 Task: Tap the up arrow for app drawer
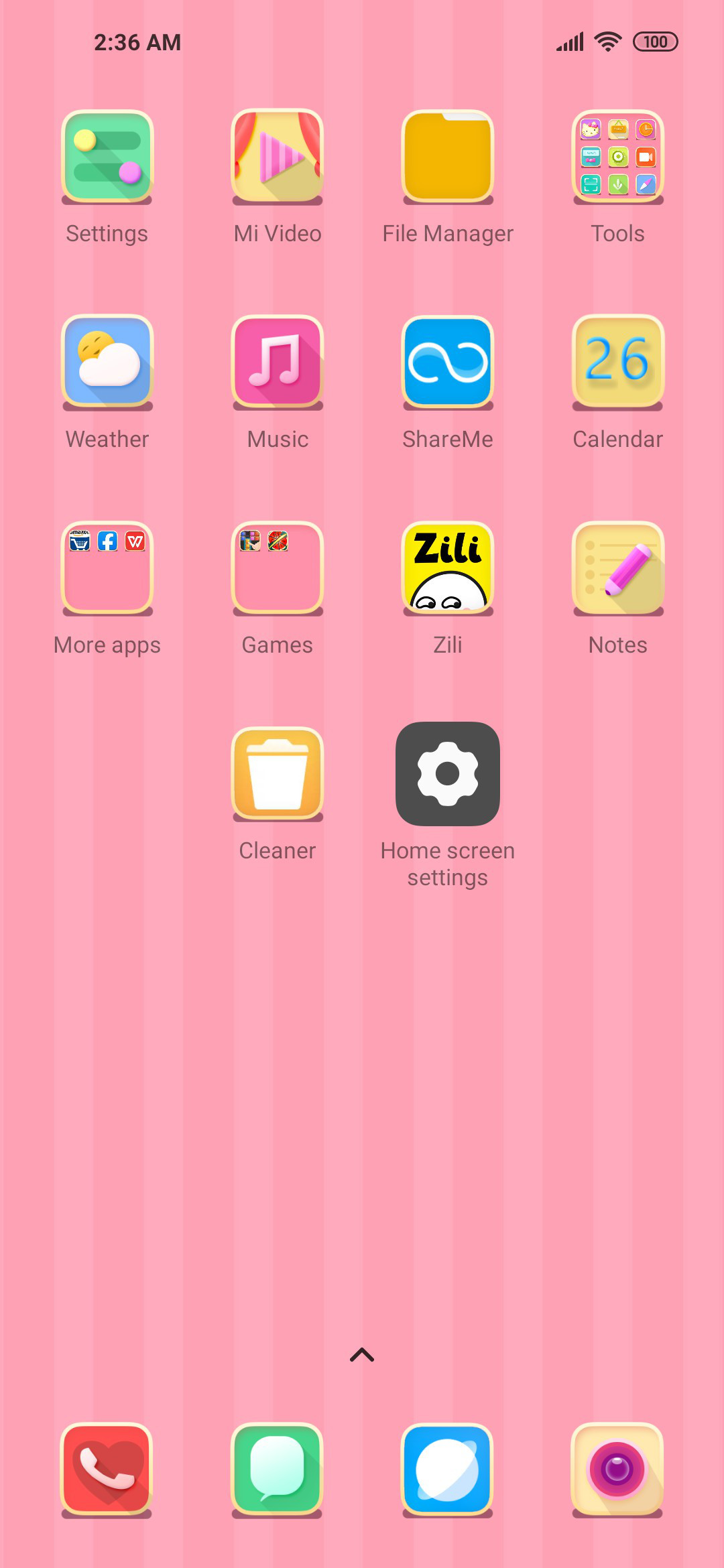[362, 1355]
